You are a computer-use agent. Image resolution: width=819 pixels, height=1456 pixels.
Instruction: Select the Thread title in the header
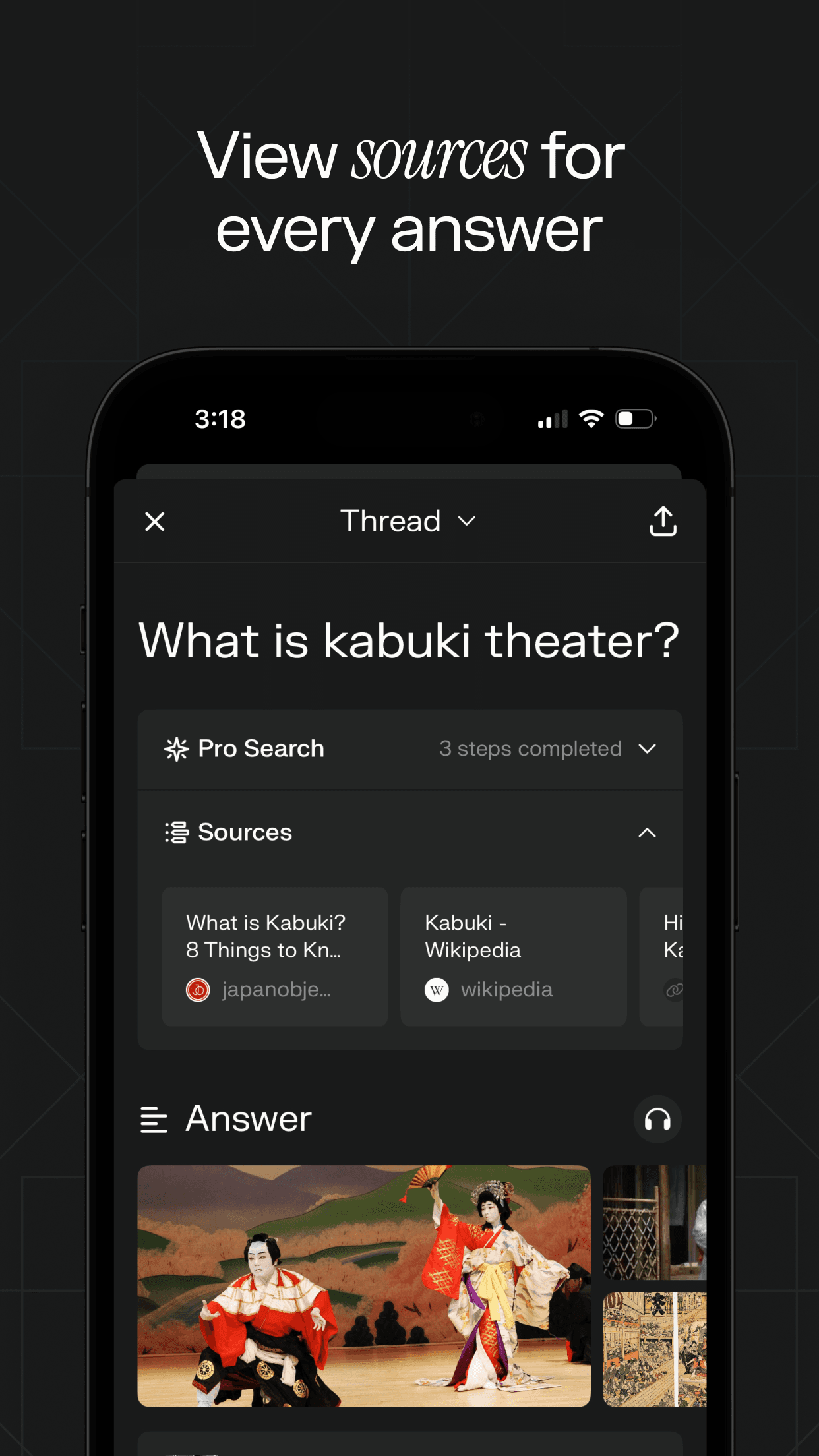391,521
